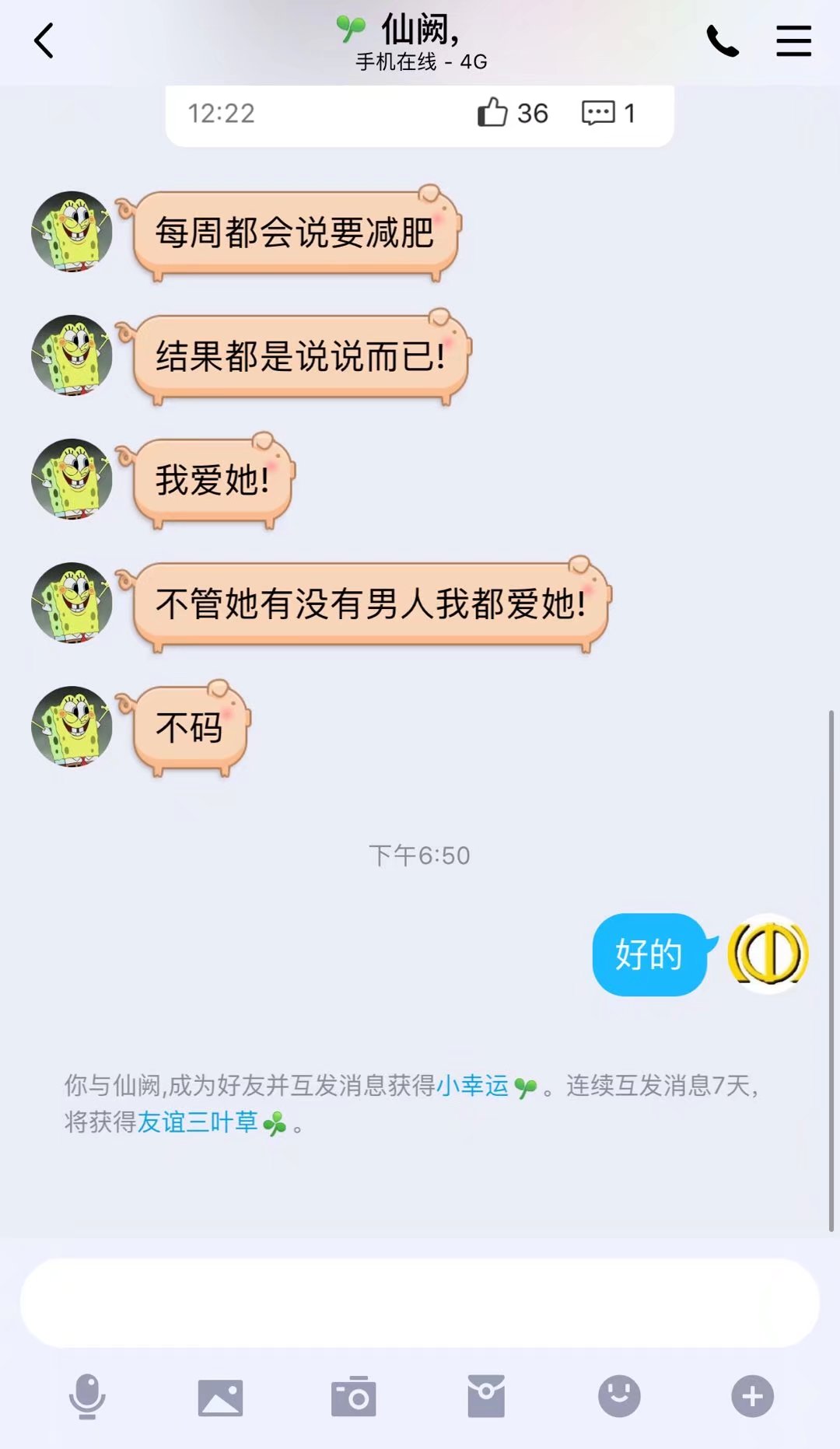Send a red packet
This screenshot has height=1449, width=840.
pos(486,1396)
